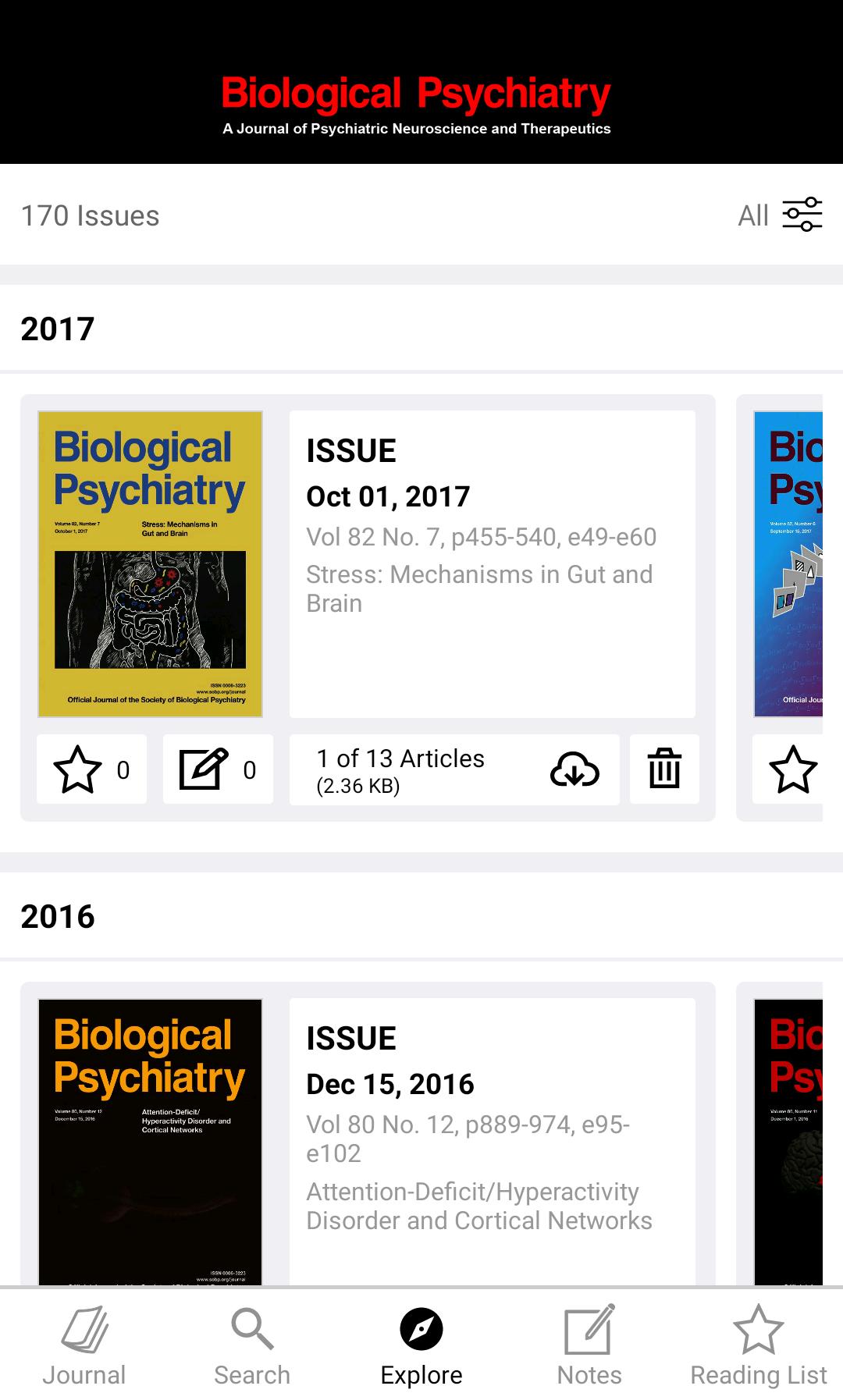Expand the 2017 year section
This screenshot has width=843, height=1400.
(x=58, y=328)
